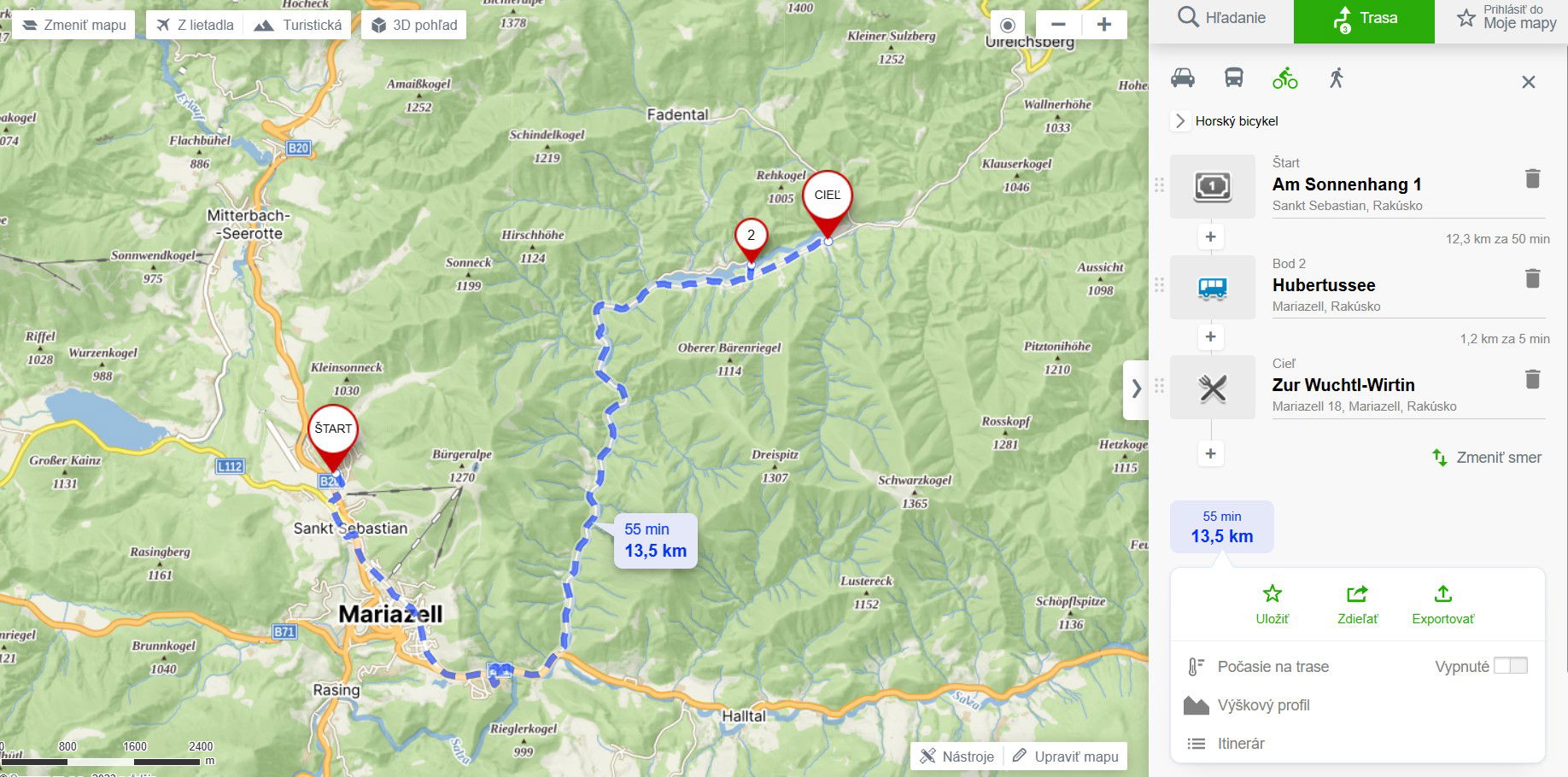Select public transport bus mode
This screenshot has height=777, width=1568.
[1234, 79]
